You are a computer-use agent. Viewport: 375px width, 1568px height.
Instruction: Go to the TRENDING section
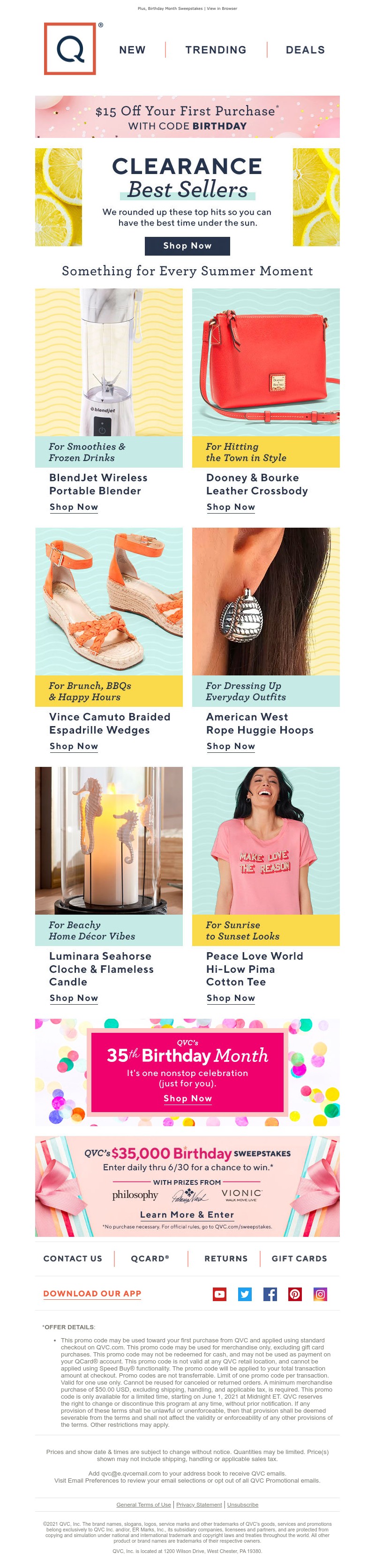point(216,50)
